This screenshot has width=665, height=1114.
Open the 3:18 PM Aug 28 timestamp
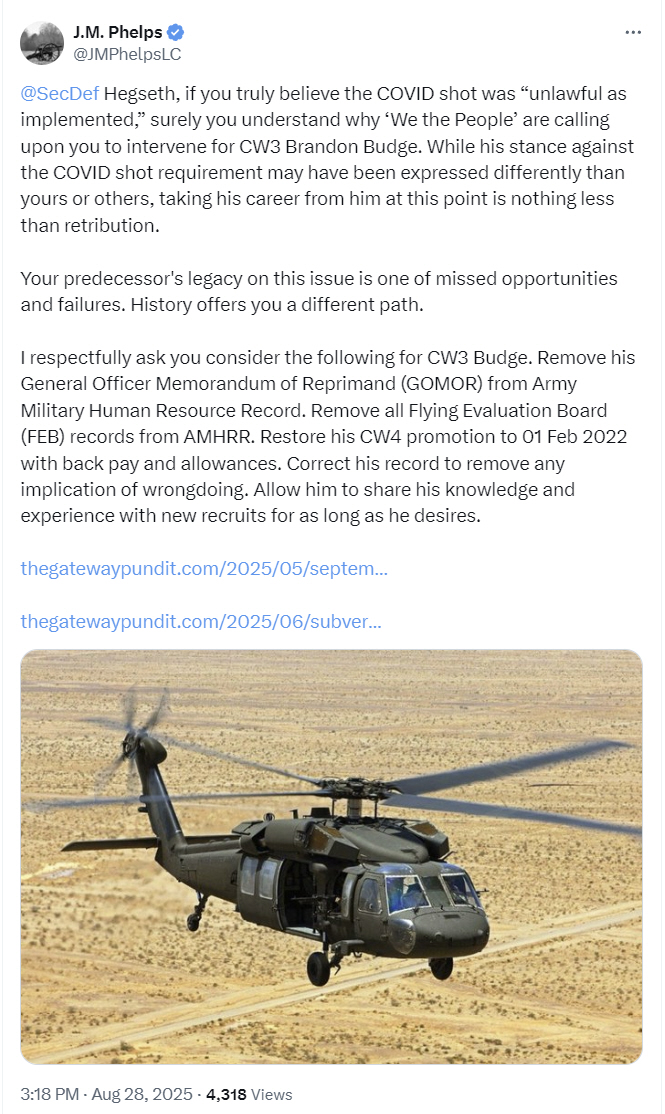[x=107, y=1094]
